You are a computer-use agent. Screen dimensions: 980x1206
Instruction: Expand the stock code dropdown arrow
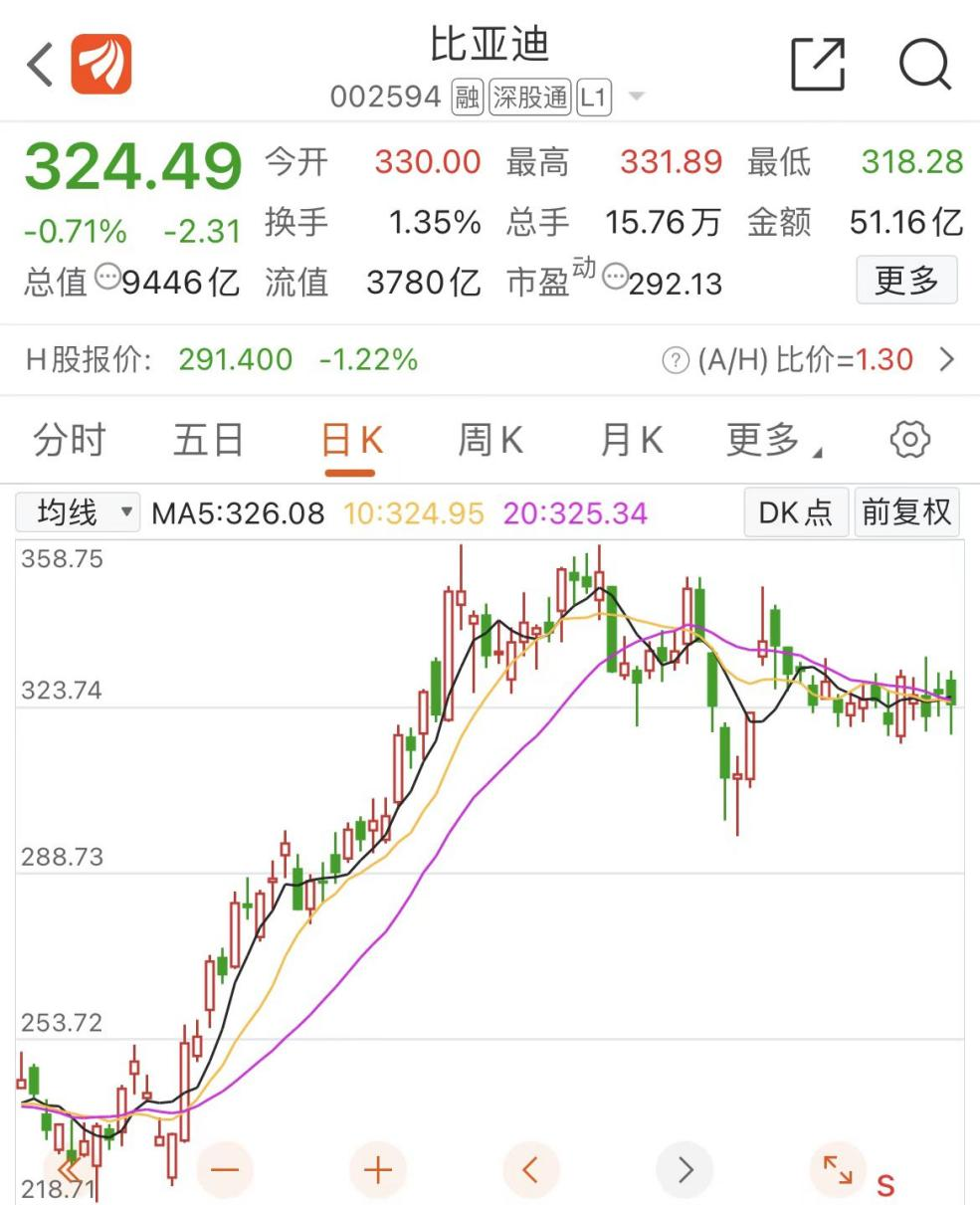tap(636, 98)
